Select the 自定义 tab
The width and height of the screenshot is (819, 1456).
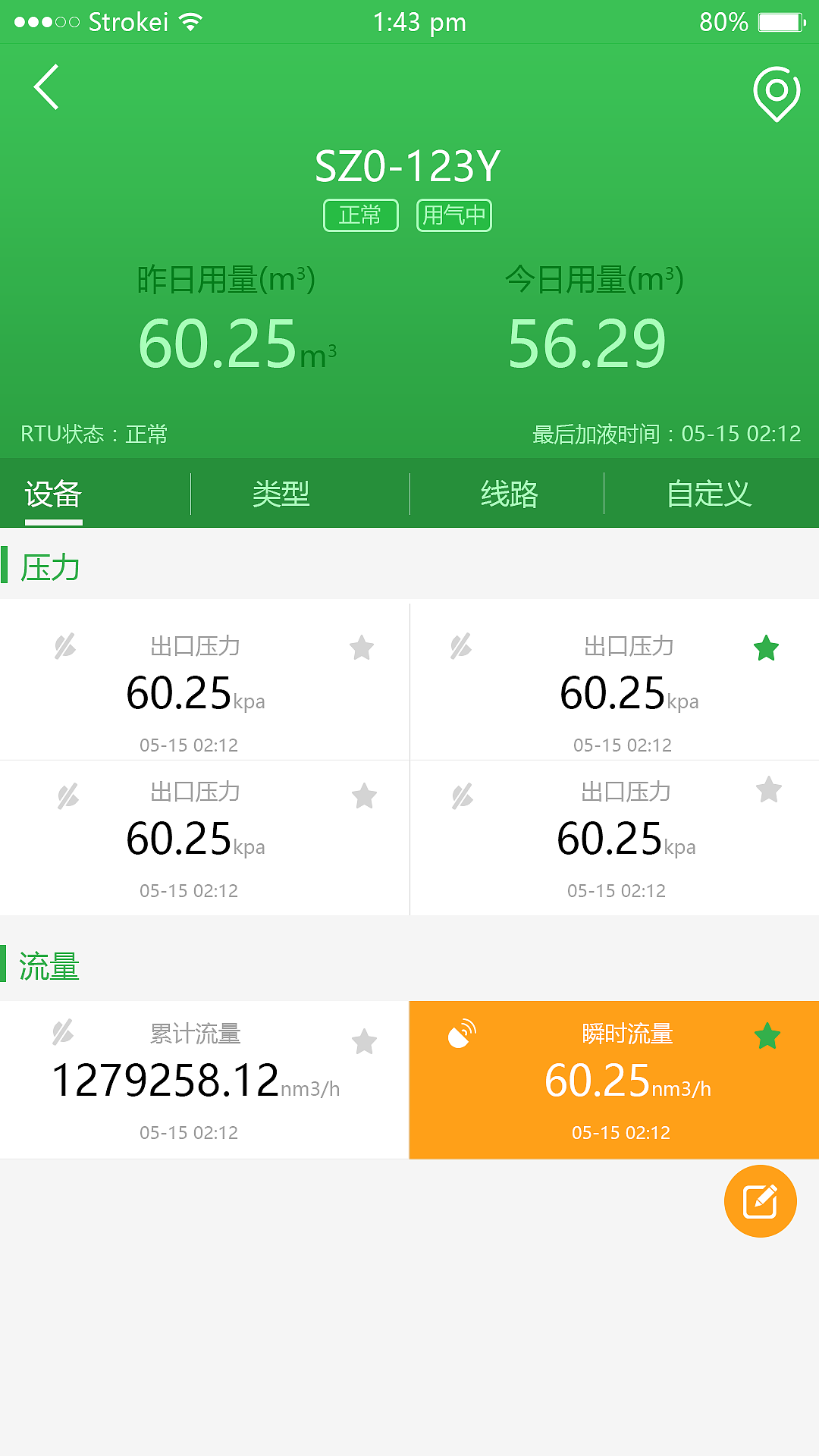709,492
